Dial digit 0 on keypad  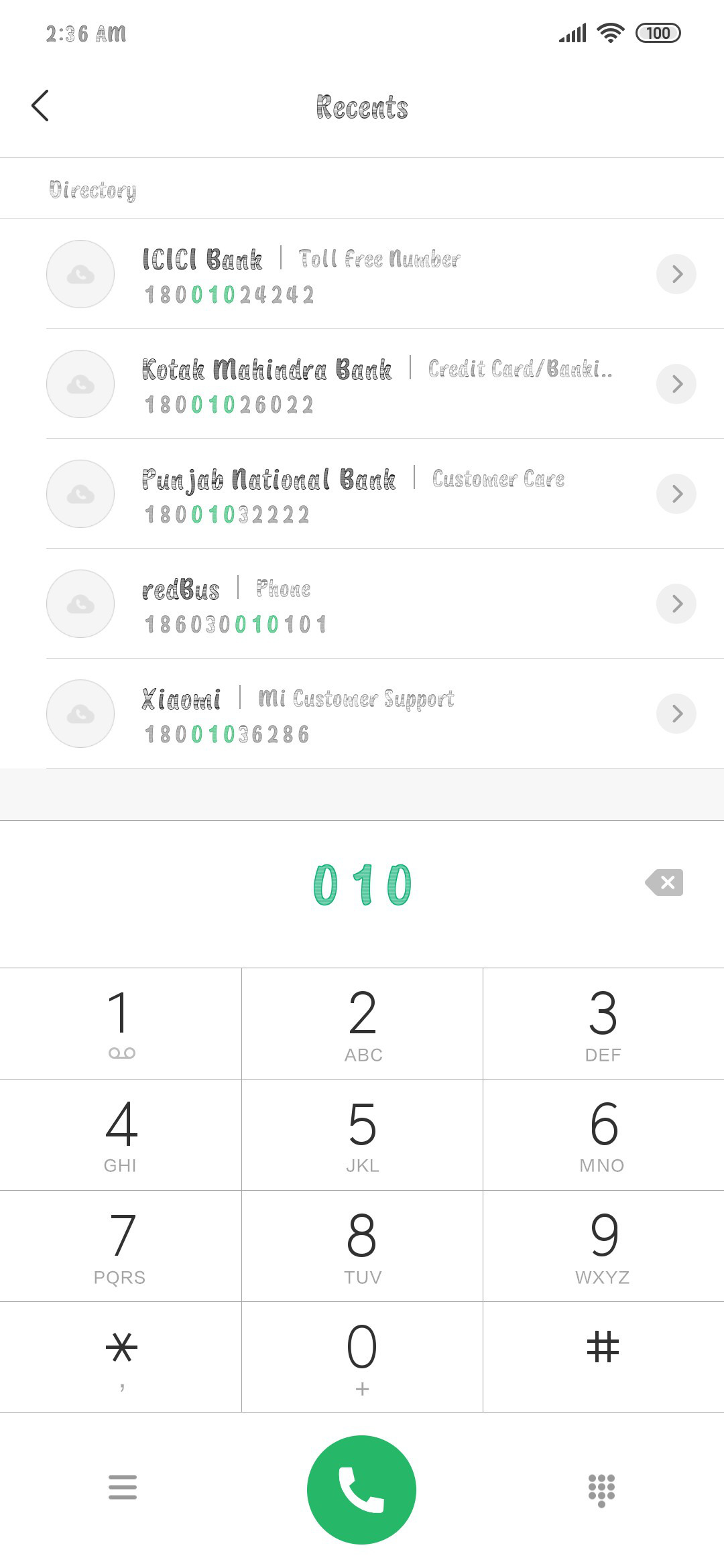[362, 1357]
